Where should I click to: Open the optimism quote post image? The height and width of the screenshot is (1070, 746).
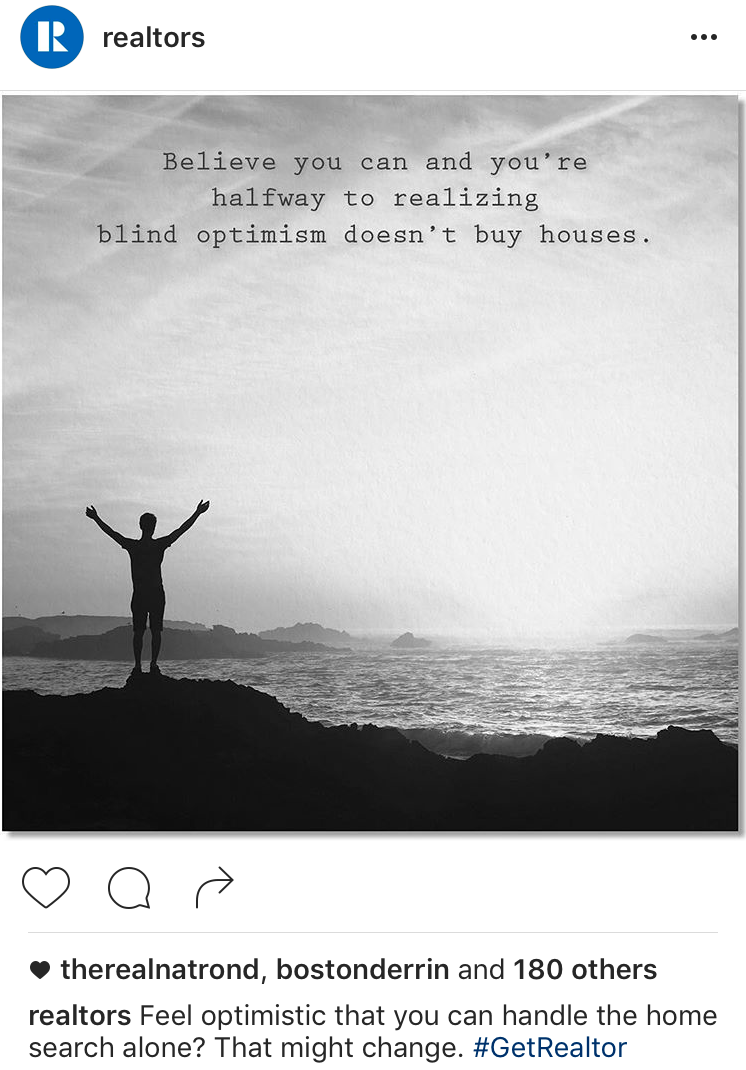click(x=370, y=462)
